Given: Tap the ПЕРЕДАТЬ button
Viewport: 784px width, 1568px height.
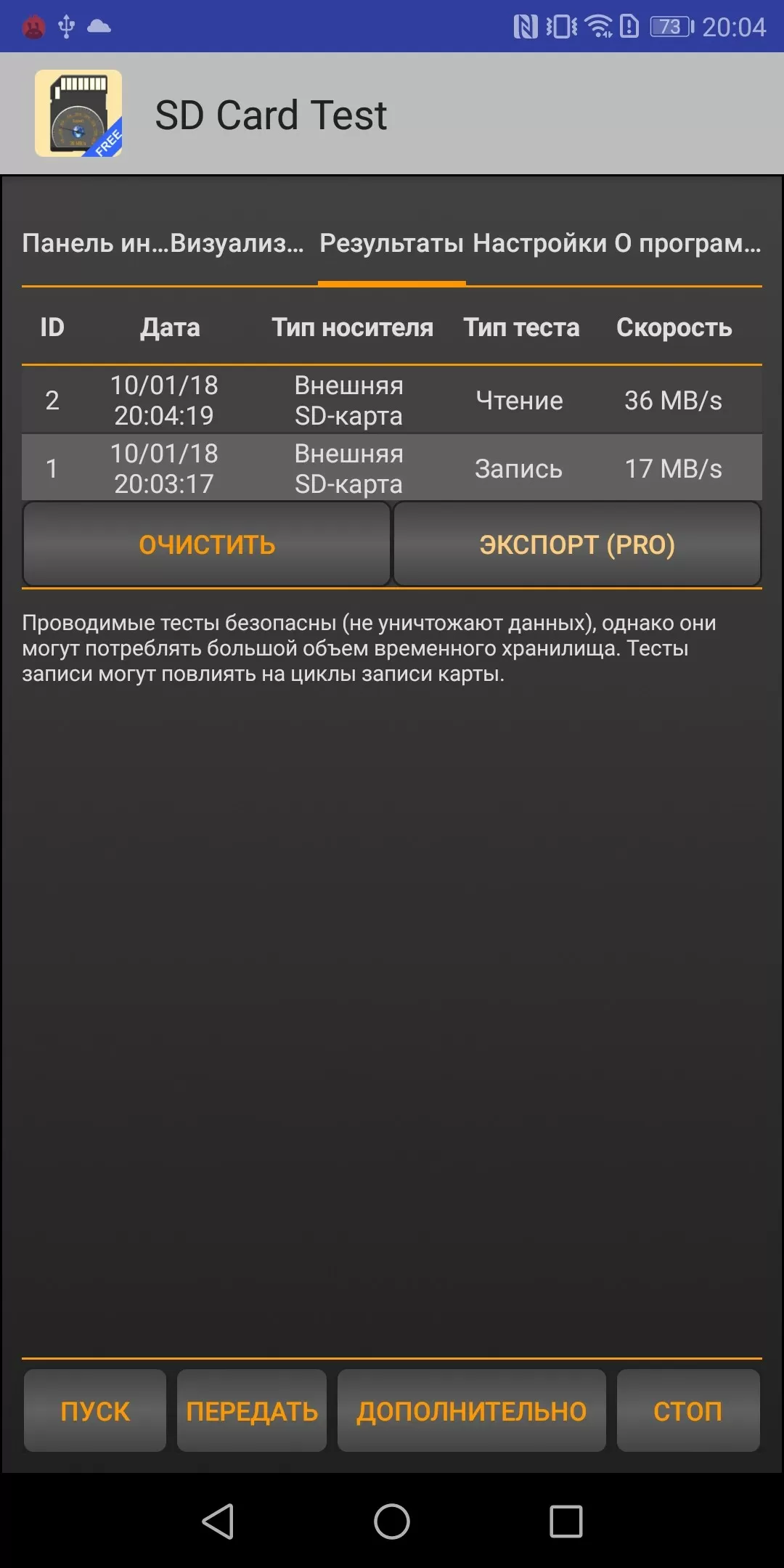Looking at the screenshot, I should tap(252, 1410).
